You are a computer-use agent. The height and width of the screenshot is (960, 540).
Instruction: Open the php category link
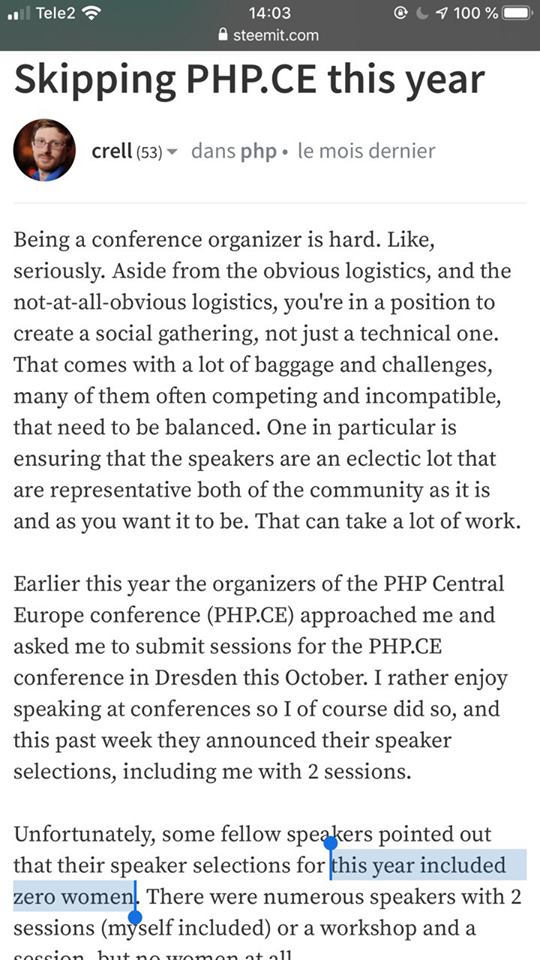click(258, 151)
